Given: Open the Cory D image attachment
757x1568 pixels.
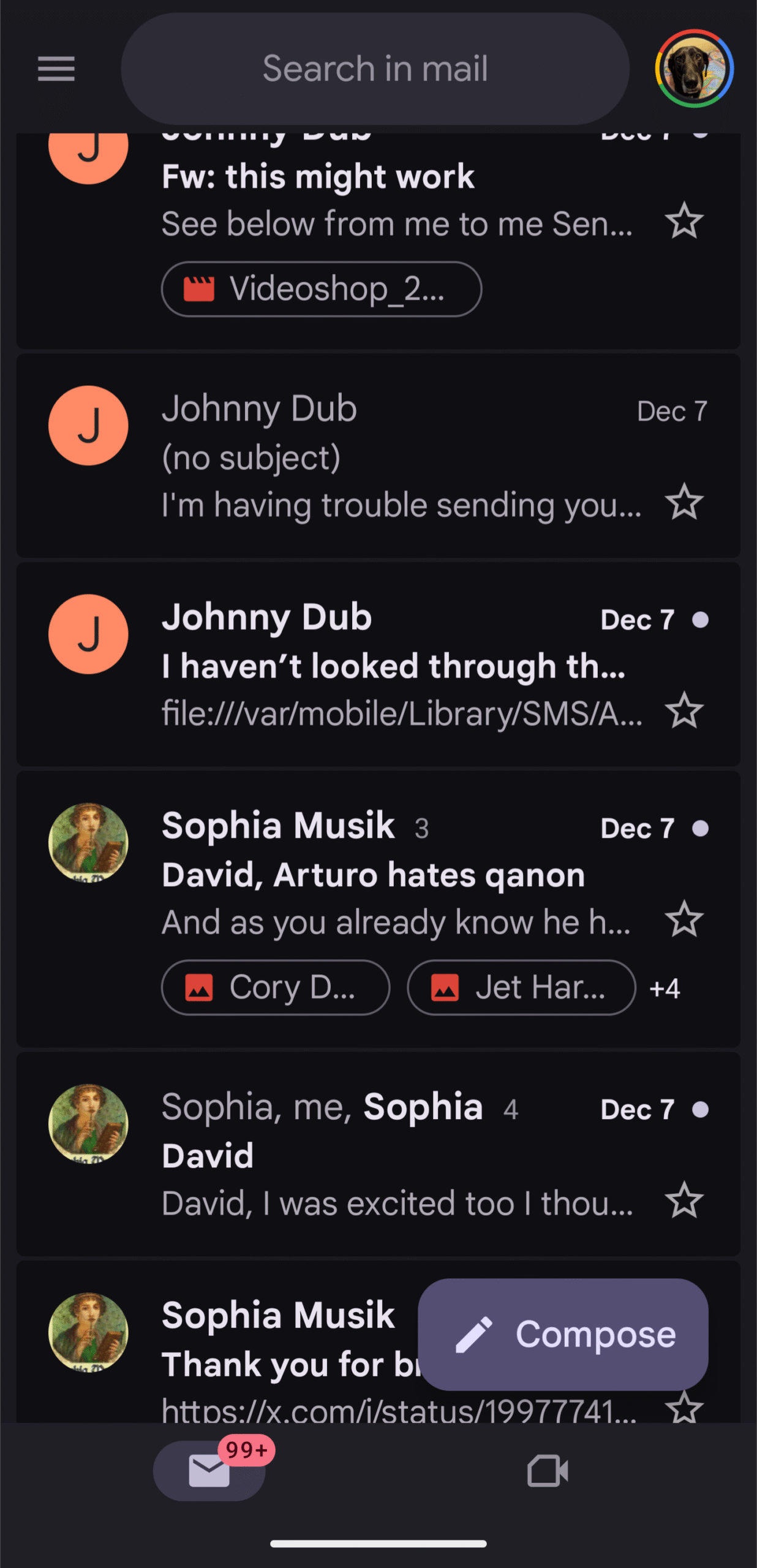Looking at the screenshot, I should pos(276,987).
